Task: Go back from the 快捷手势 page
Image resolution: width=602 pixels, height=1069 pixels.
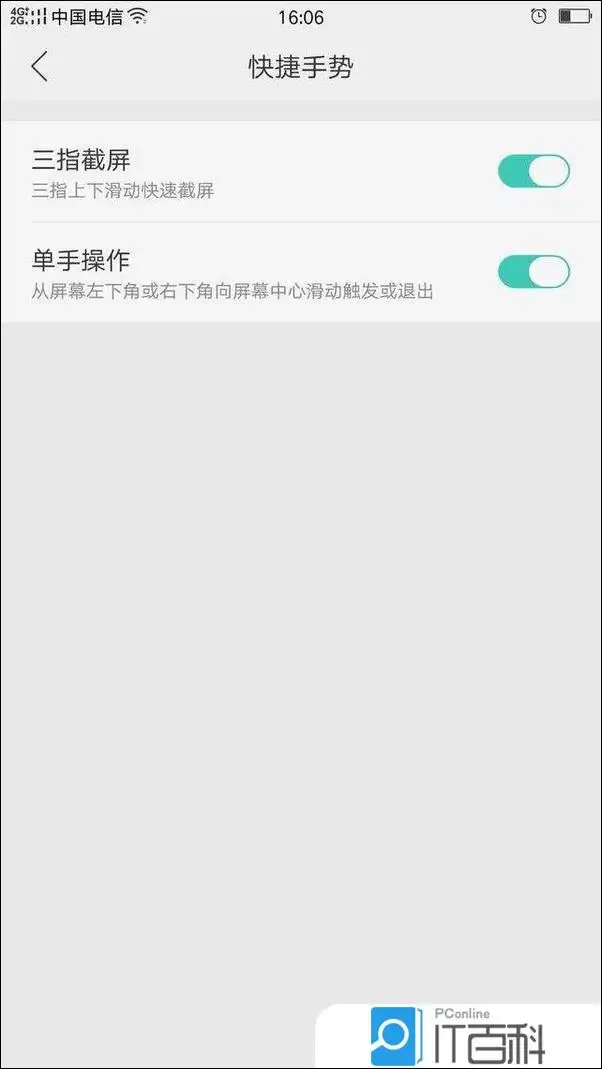Action: point(40,67)
